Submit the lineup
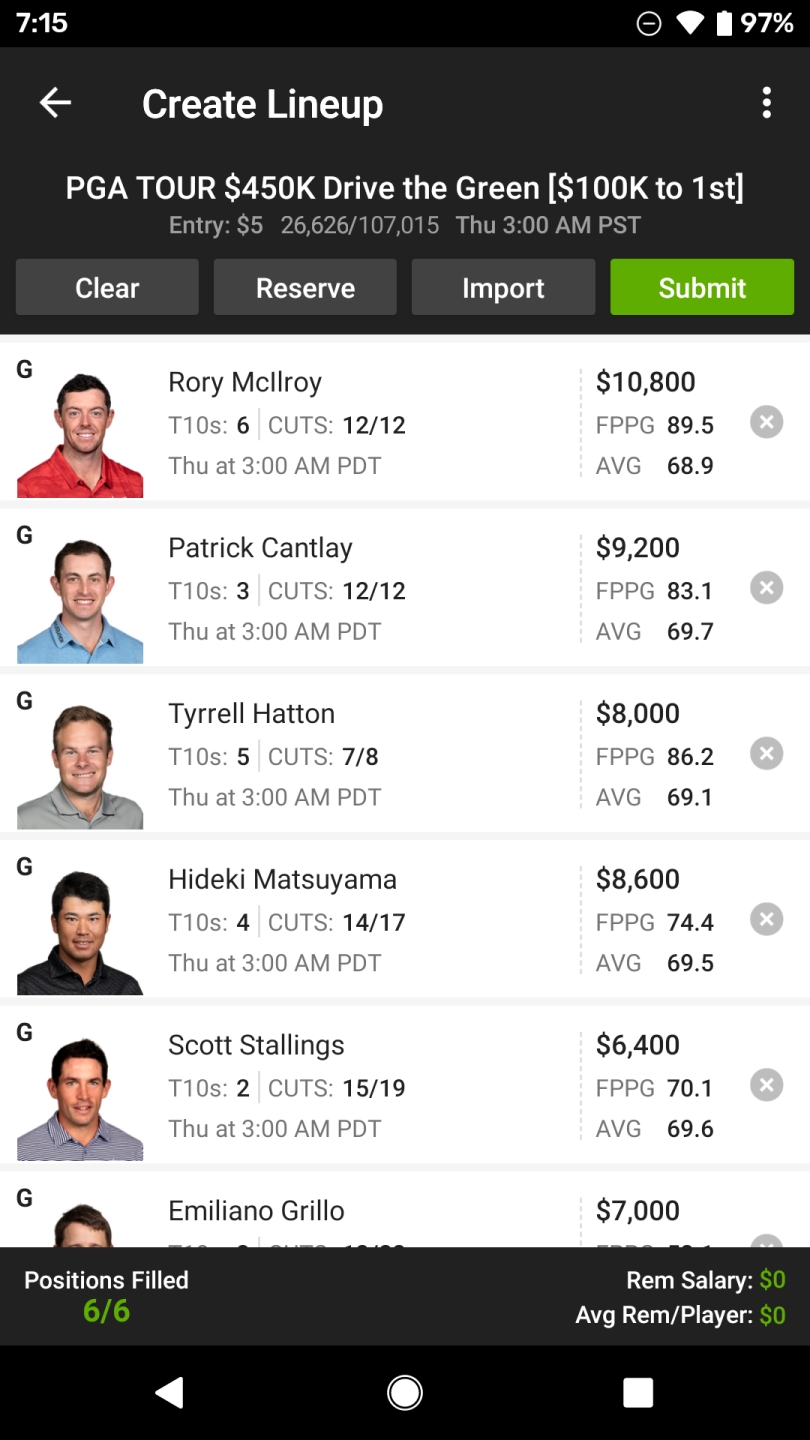Viewport: 810px width, 1440px height. pyautogui.click(x=702, y=288)
